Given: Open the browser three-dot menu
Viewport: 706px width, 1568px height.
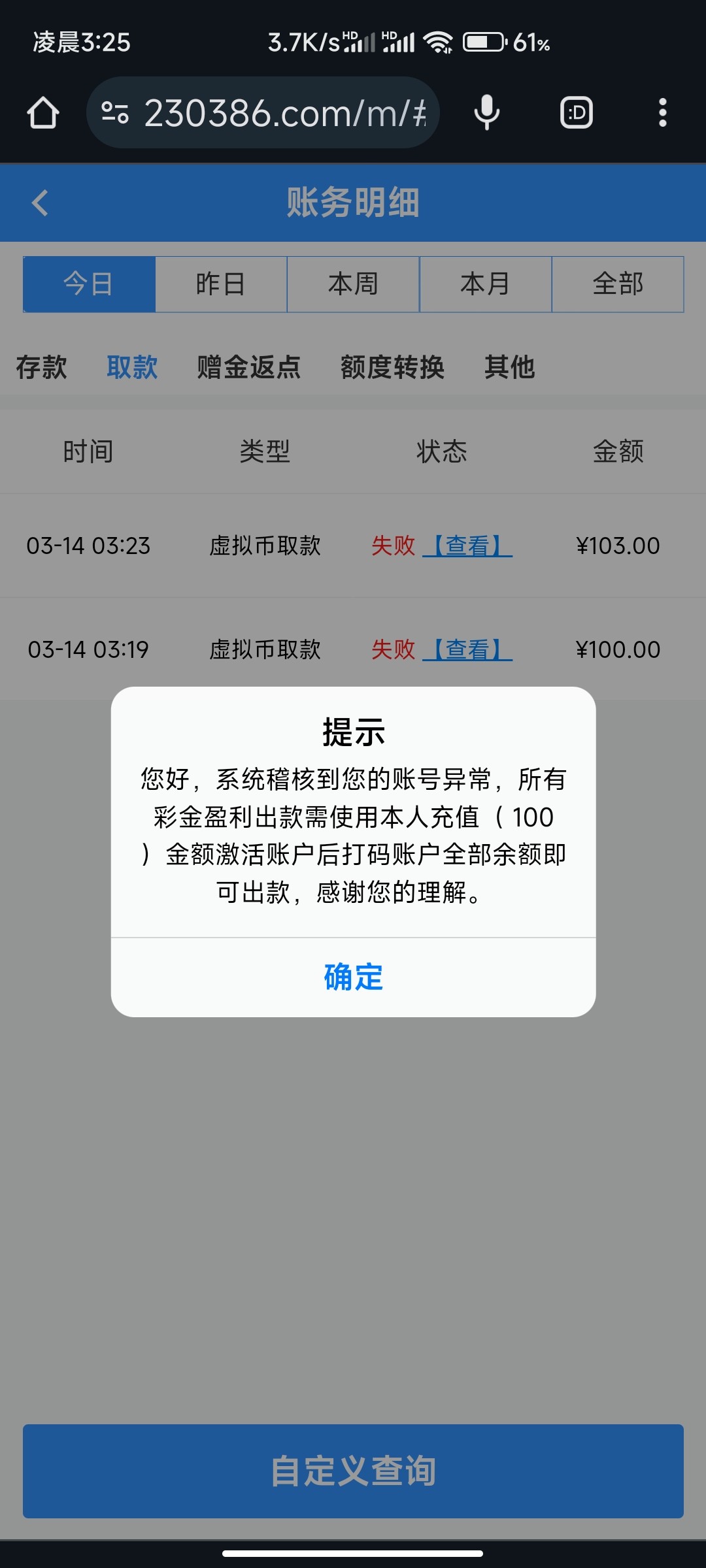Looking at the screenshot, I should (x=663, y=112).
